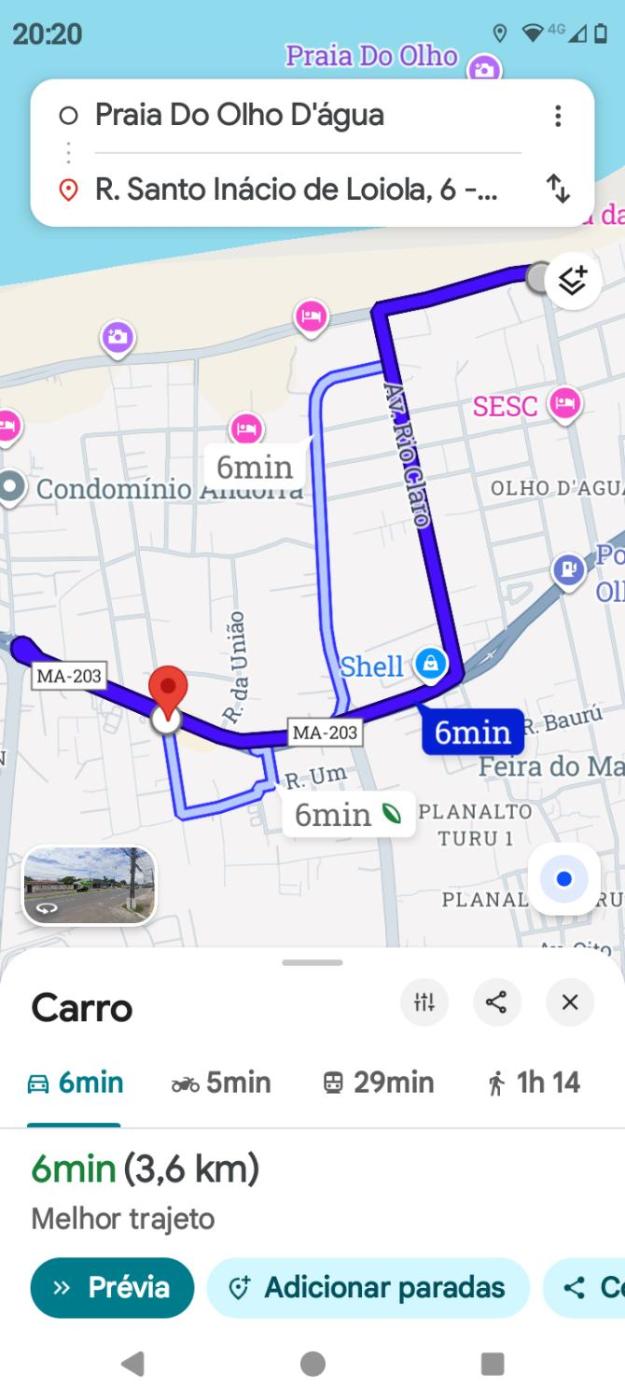Go back with the system back button
Image resolution: width=625 pixels, height=1400 pixels.
point(132,1363)
